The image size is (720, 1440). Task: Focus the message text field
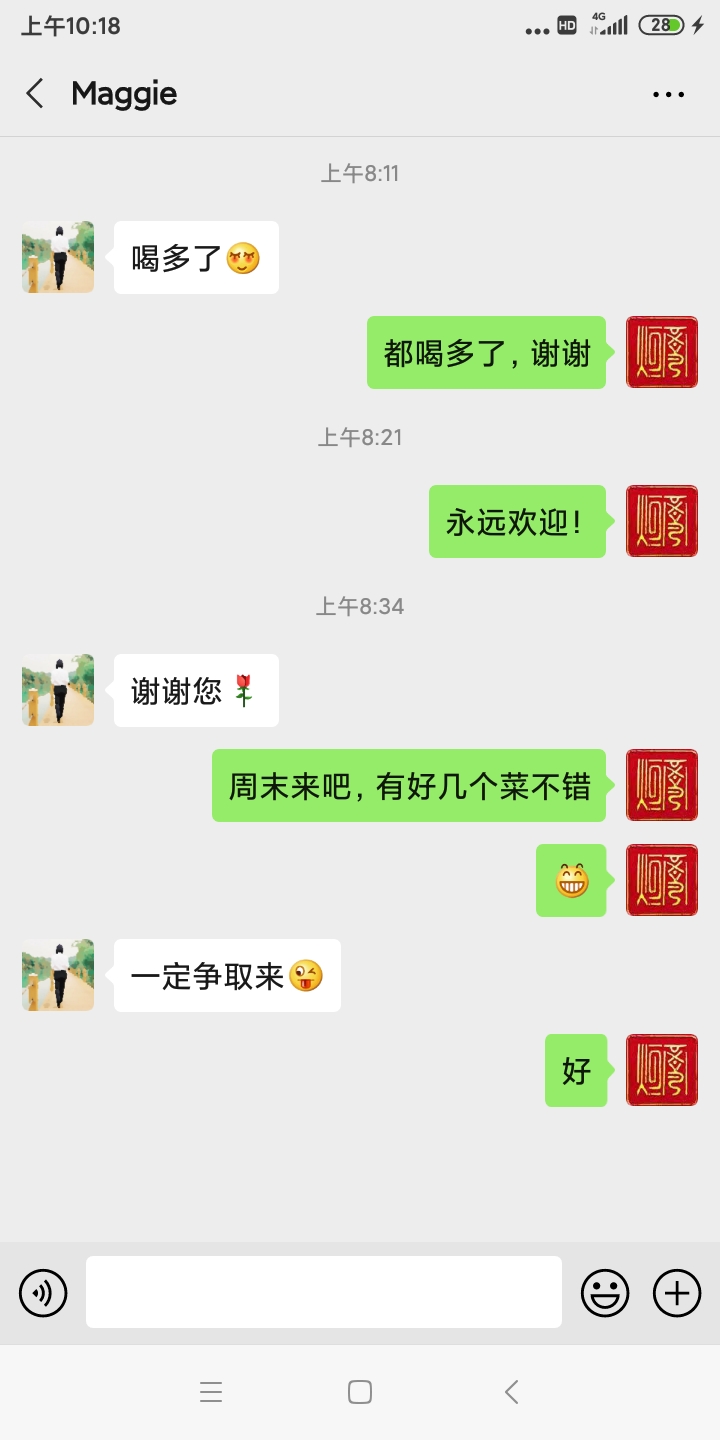323,1292
